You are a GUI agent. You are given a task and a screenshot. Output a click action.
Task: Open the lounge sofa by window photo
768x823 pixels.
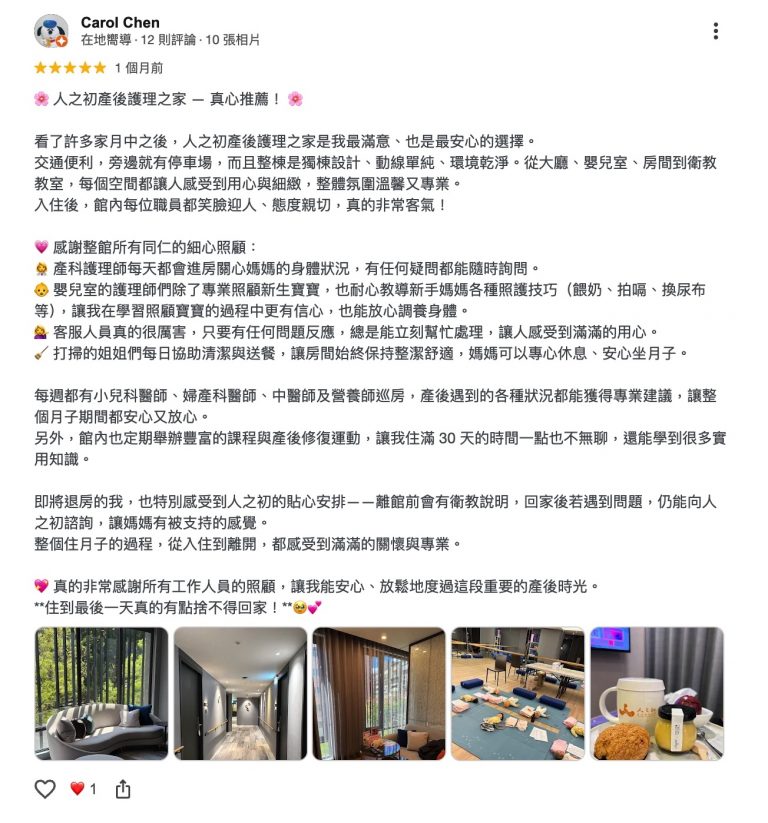click(101, 693)
